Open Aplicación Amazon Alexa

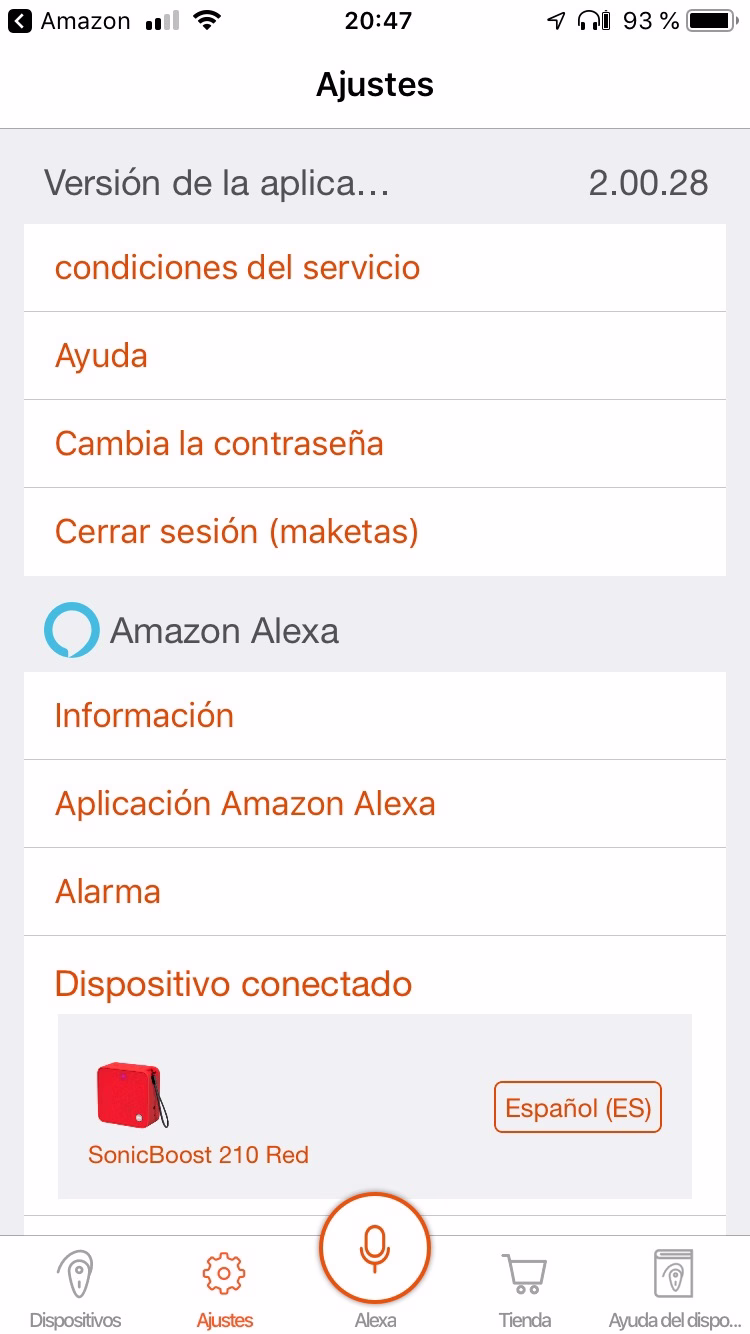pyautogui.click(x=375, y=804)
